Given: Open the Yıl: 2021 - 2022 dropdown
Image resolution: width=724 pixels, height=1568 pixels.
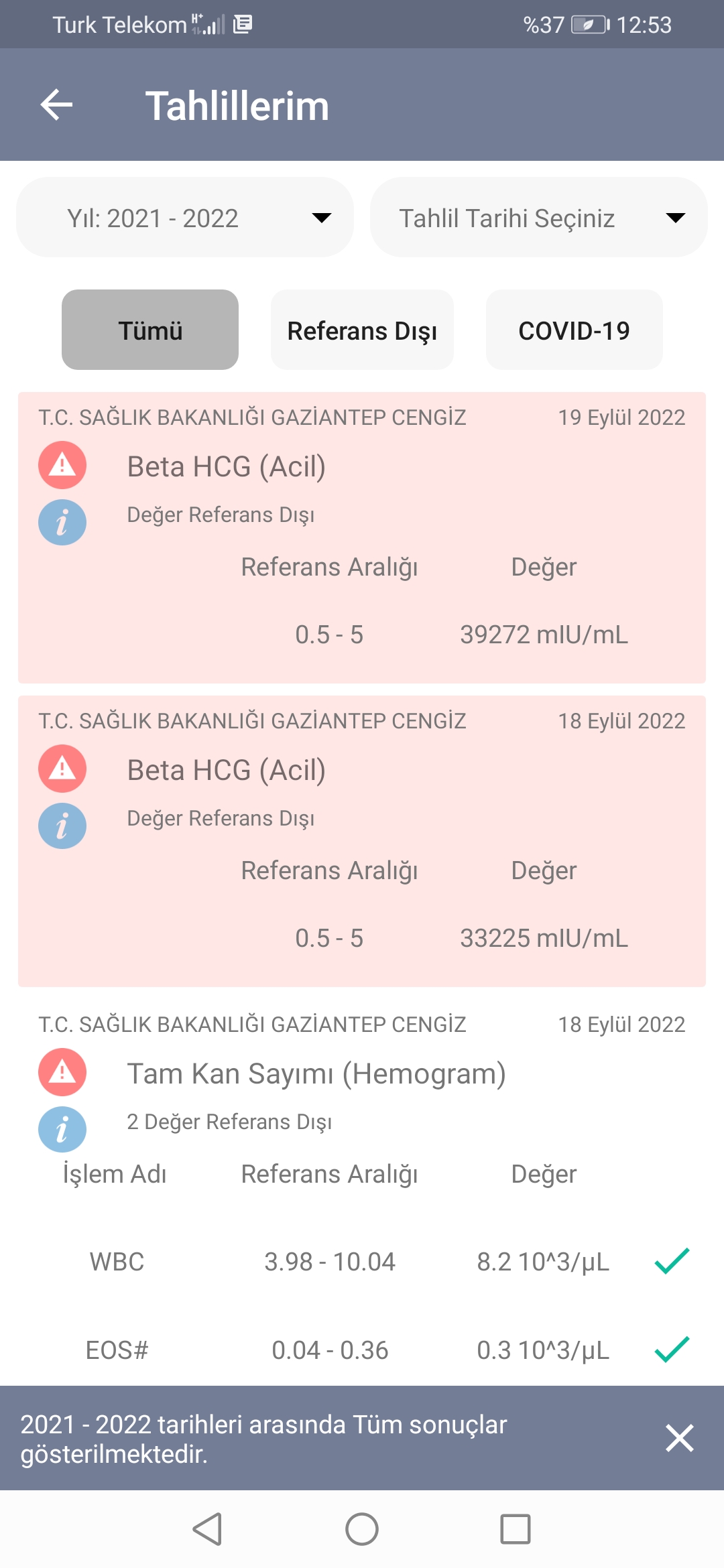Looking at the screenshot, I should click(184, 217).
